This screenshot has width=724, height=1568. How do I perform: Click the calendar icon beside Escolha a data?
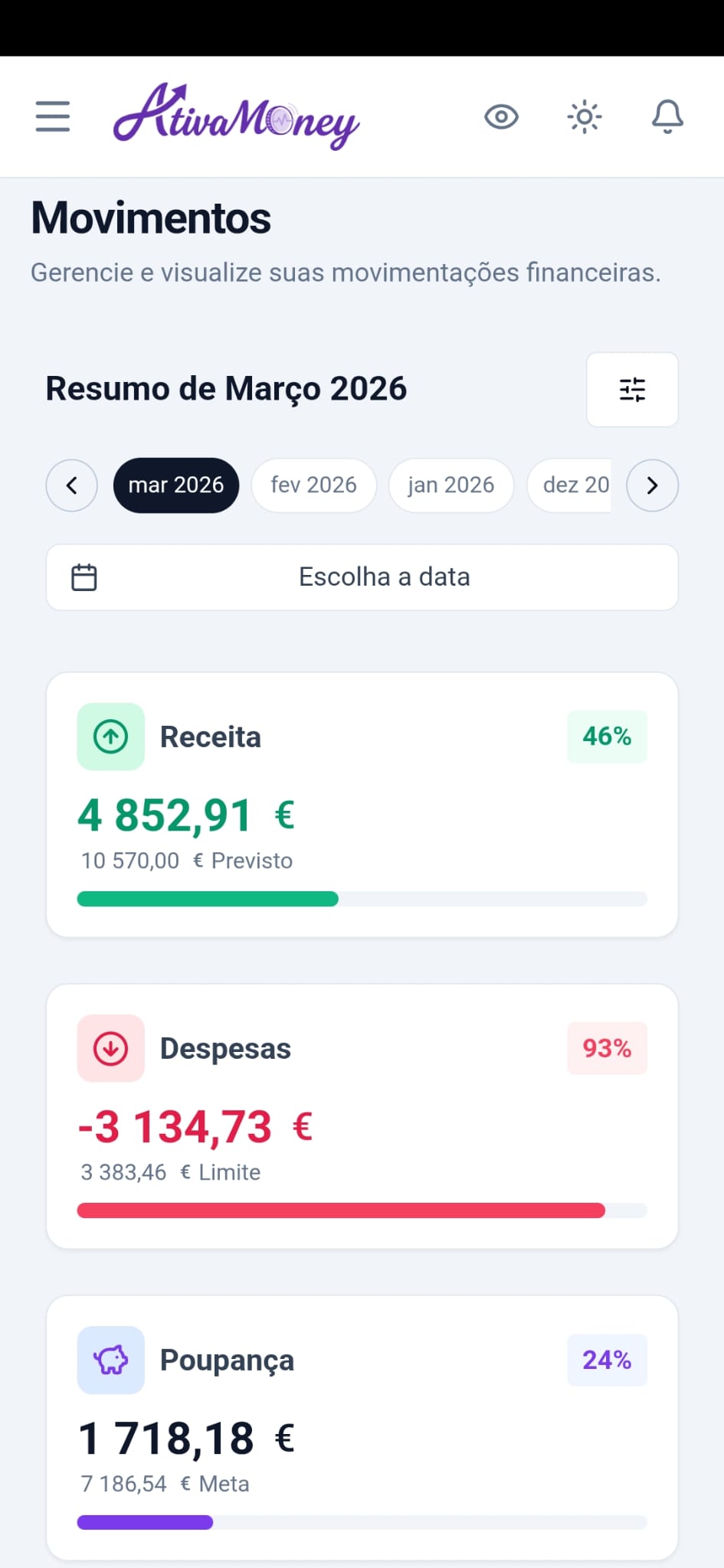coord(84,577)
